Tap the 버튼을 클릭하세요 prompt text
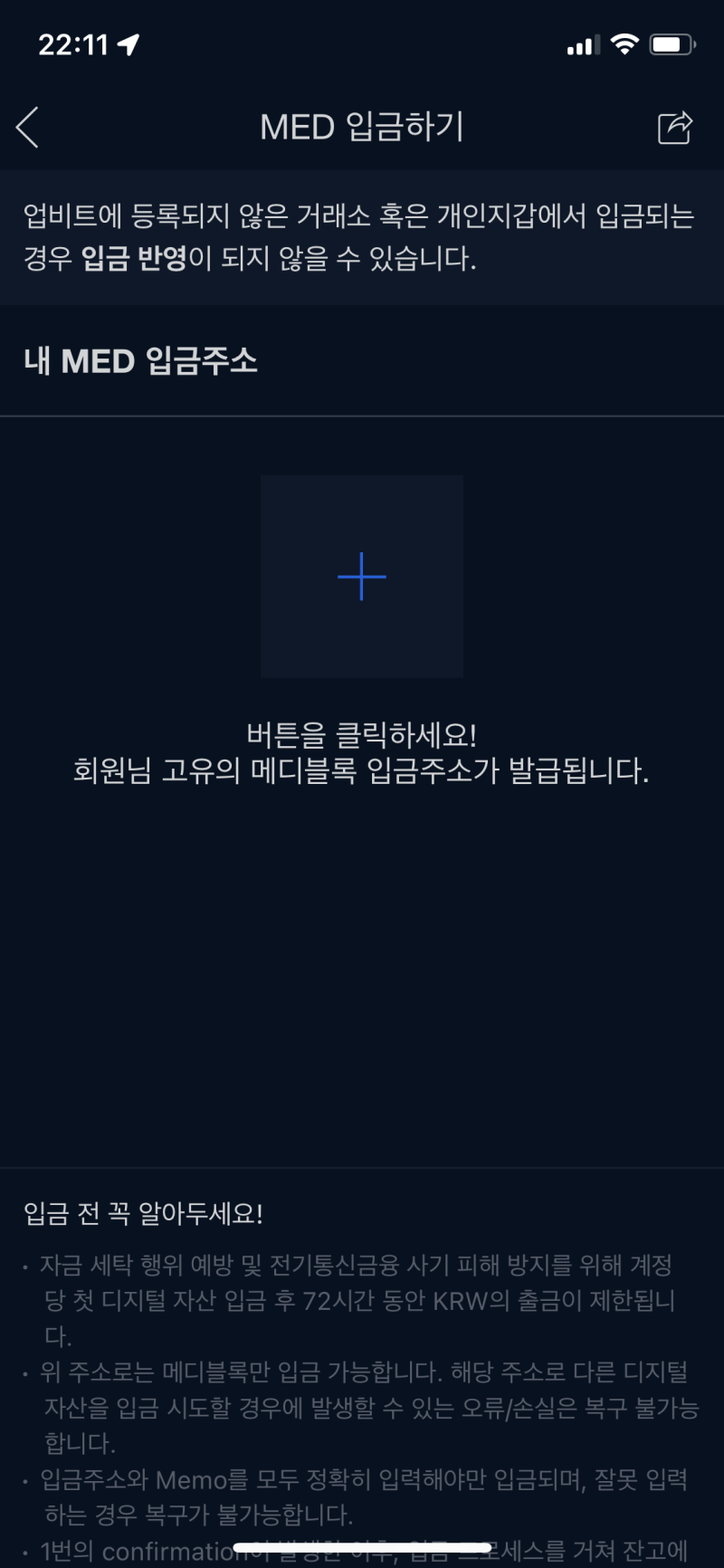724x1568 pixels. (361, 735)
